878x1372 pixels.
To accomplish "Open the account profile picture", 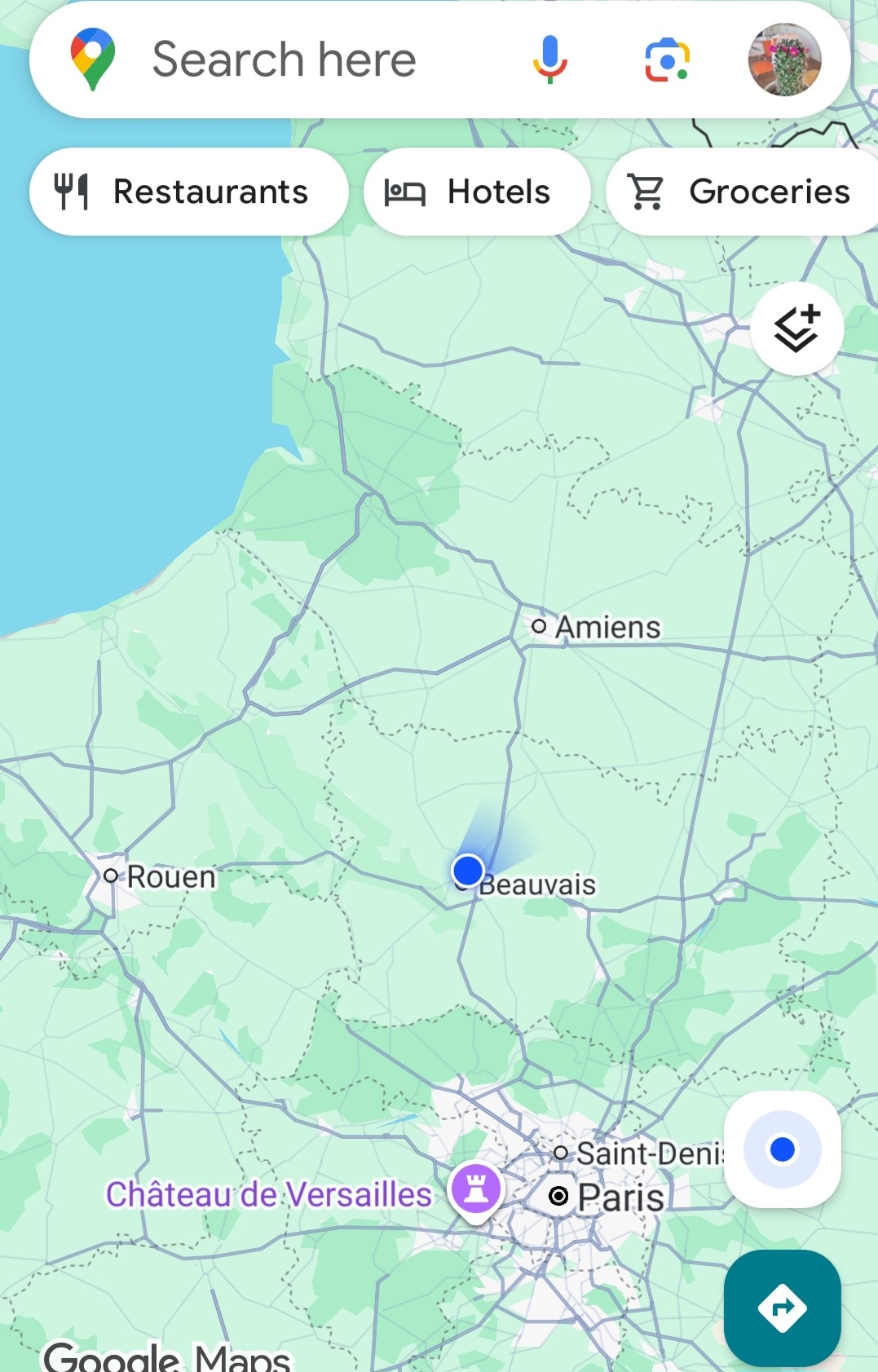I will [784, 60].
